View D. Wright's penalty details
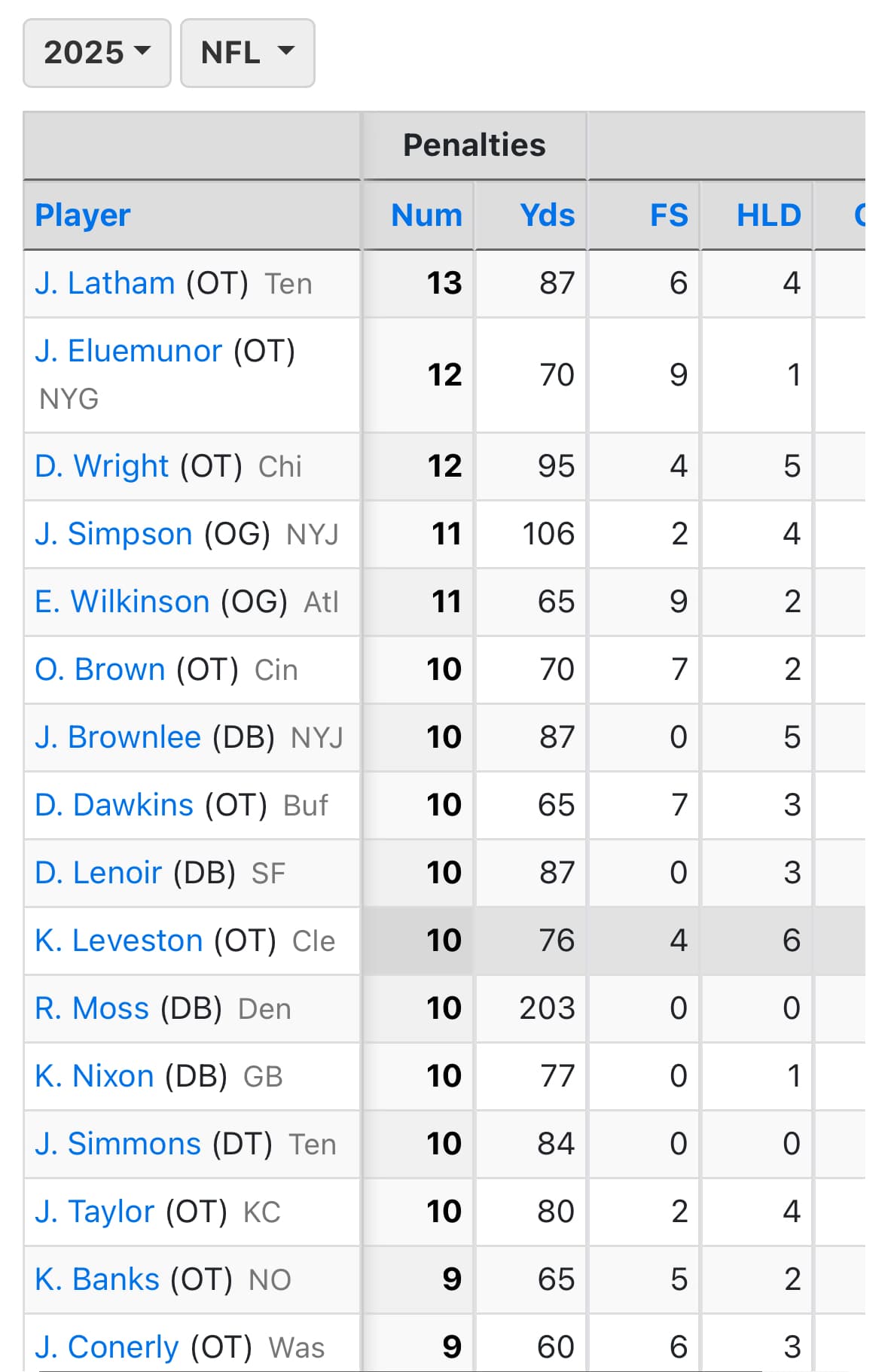This screenshot has height=1372, width=888. tap(102, 466)
